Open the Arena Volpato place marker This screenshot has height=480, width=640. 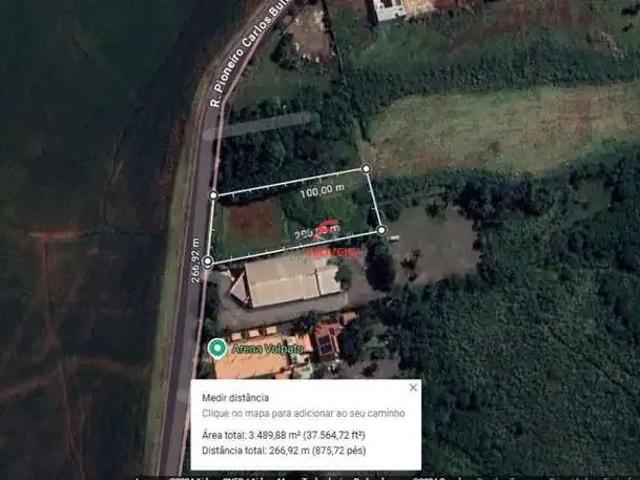(x=216, y=348)
